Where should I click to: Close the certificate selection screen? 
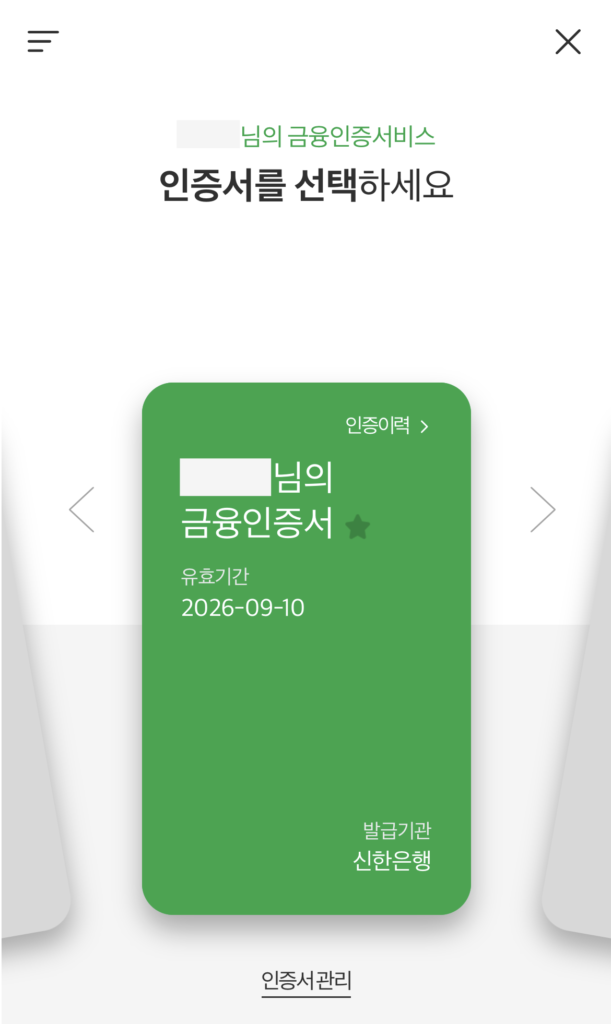tap(567, 41)
